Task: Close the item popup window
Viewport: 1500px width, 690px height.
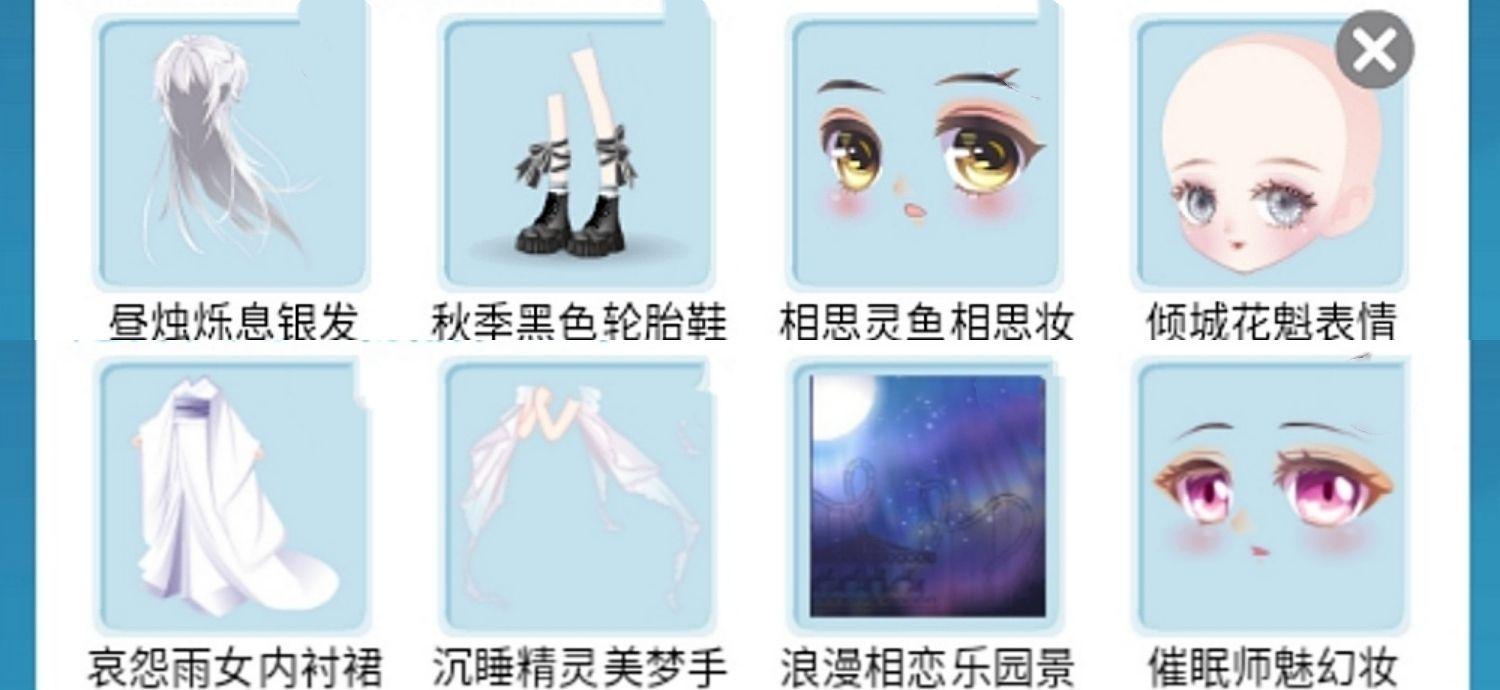Action: (x=1374, y=49)
